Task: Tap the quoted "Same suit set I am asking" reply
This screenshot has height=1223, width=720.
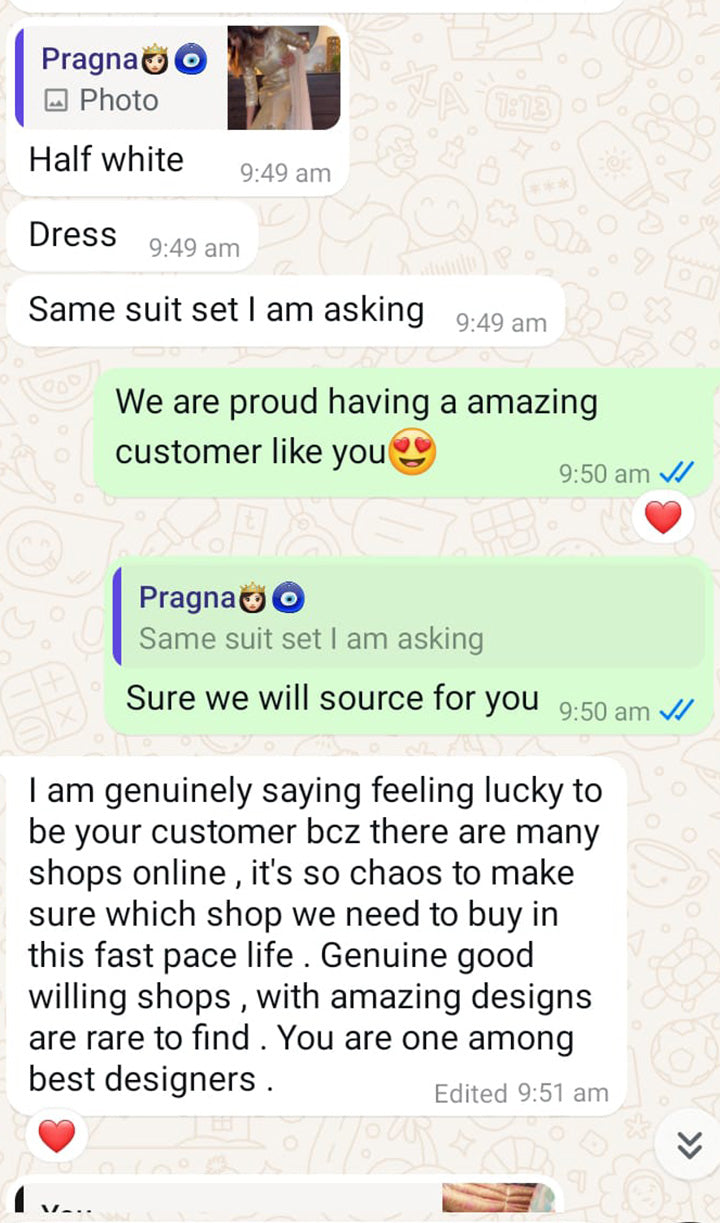Action: coord(408,618)
